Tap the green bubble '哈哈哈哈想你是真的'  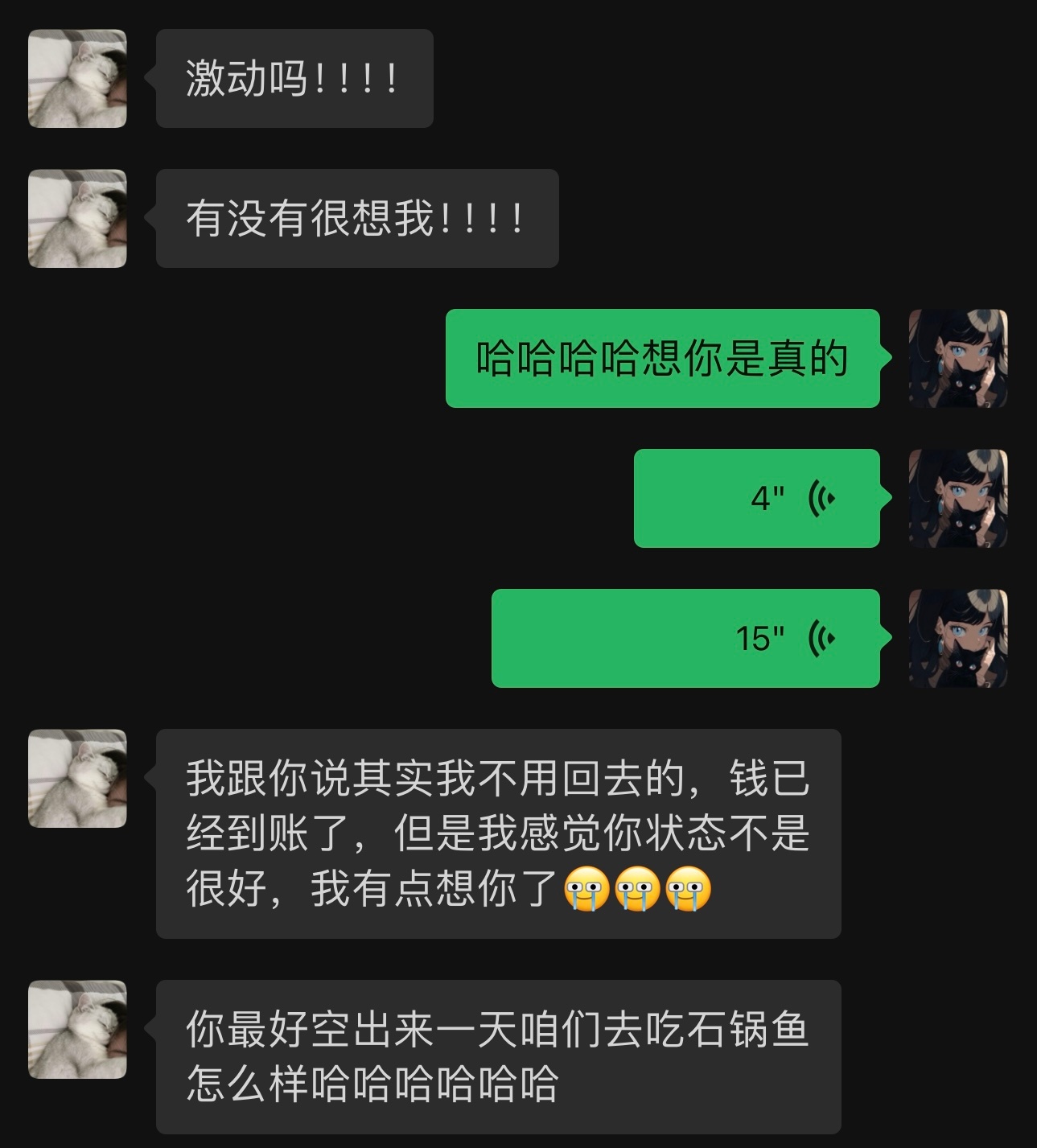(664, 358)
